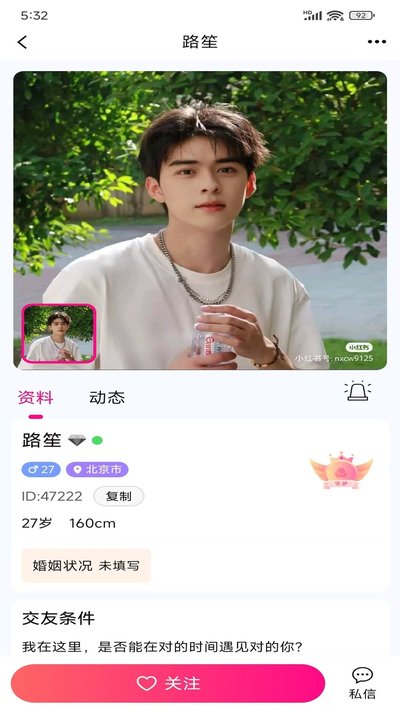Report this user via the siren icon

click(358, 391)
